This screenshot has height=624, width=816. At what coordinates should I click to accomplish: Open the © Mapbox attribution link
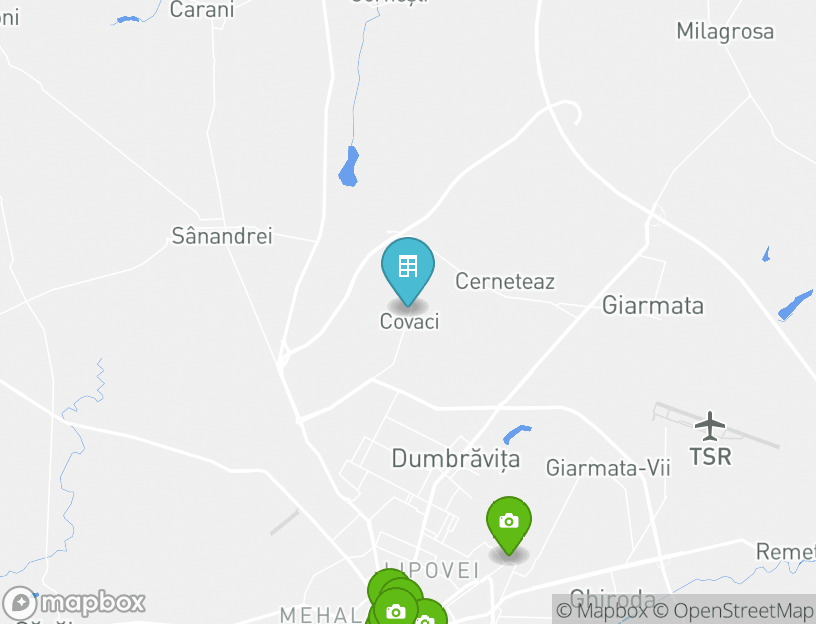(x=602, y=610)
